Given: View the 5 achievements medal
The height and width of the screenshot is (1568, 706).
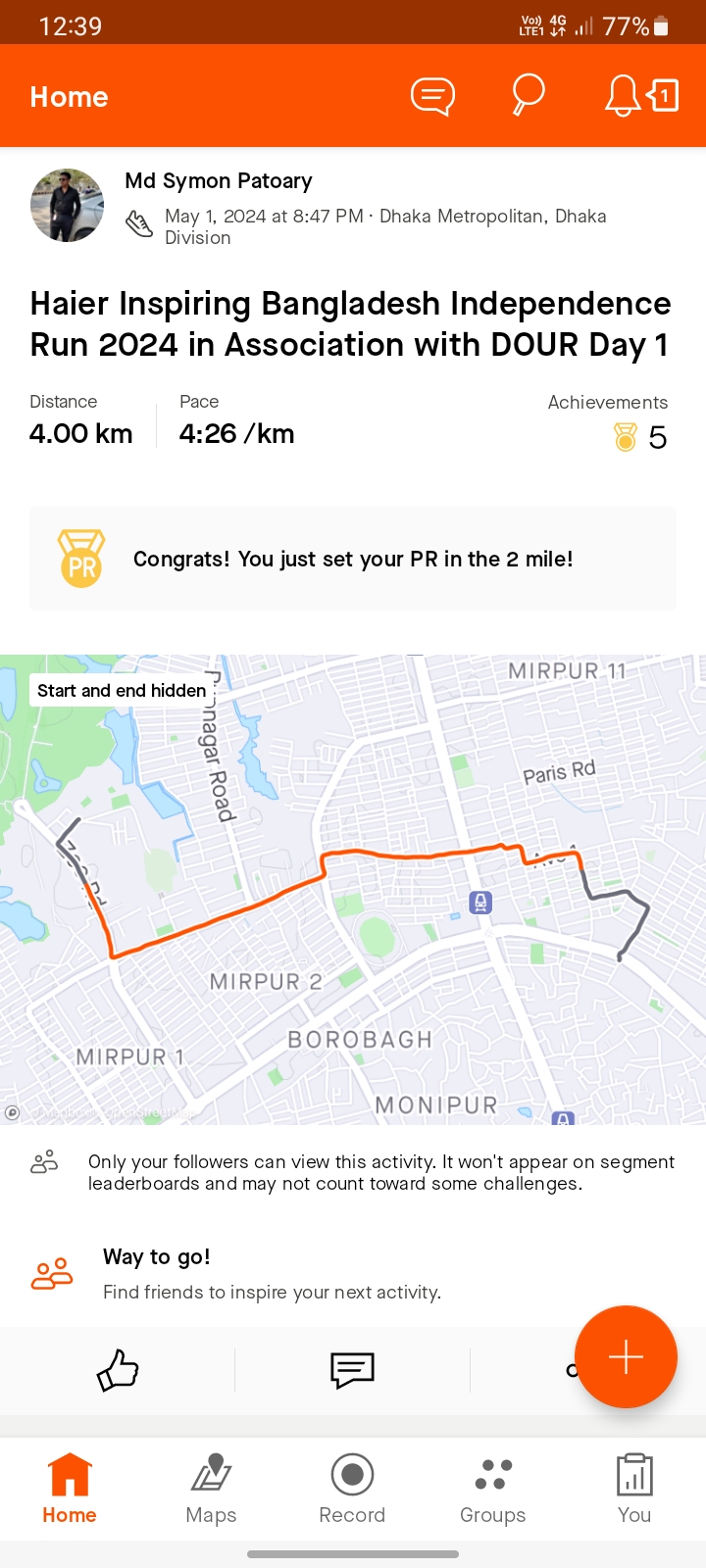Looking at the screenshot, I should (x=640, y=437).
